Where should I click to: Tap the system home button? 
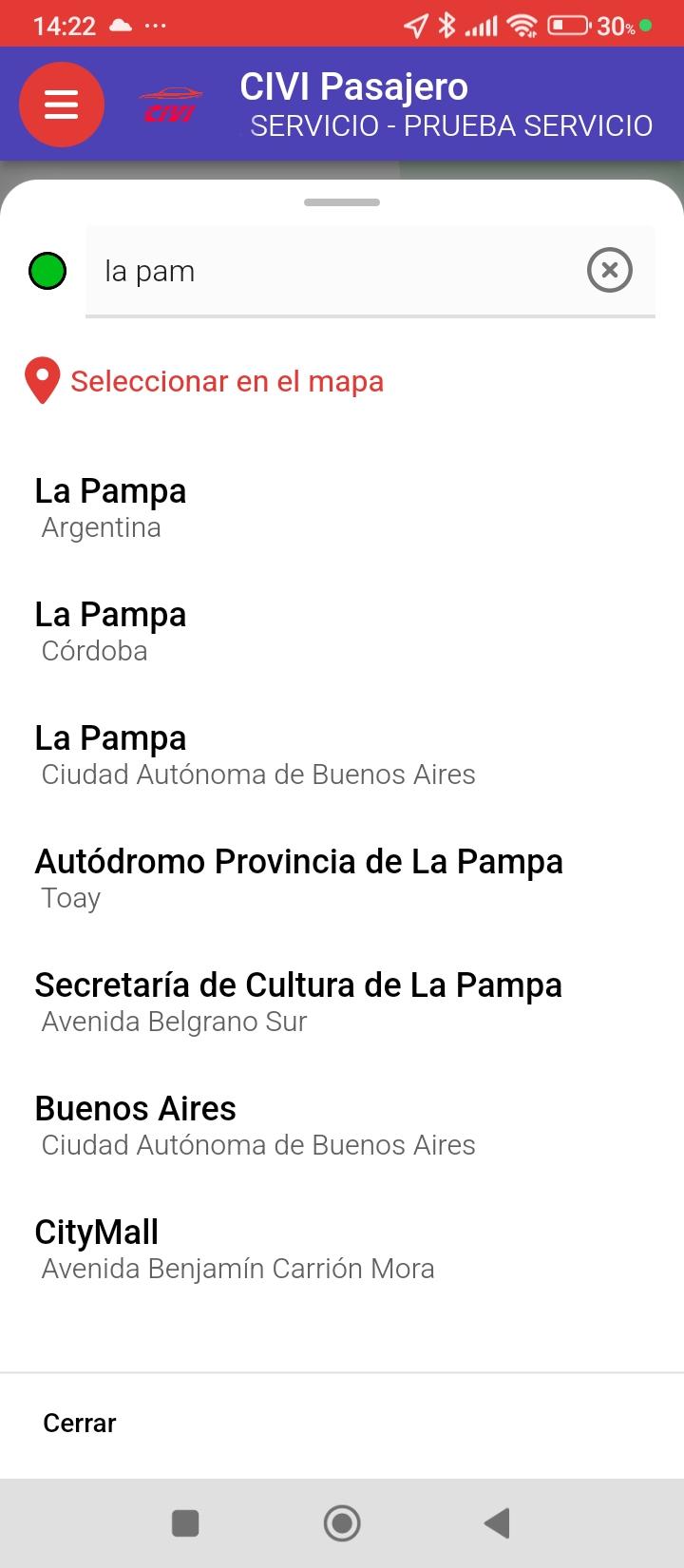[342, 1523]
